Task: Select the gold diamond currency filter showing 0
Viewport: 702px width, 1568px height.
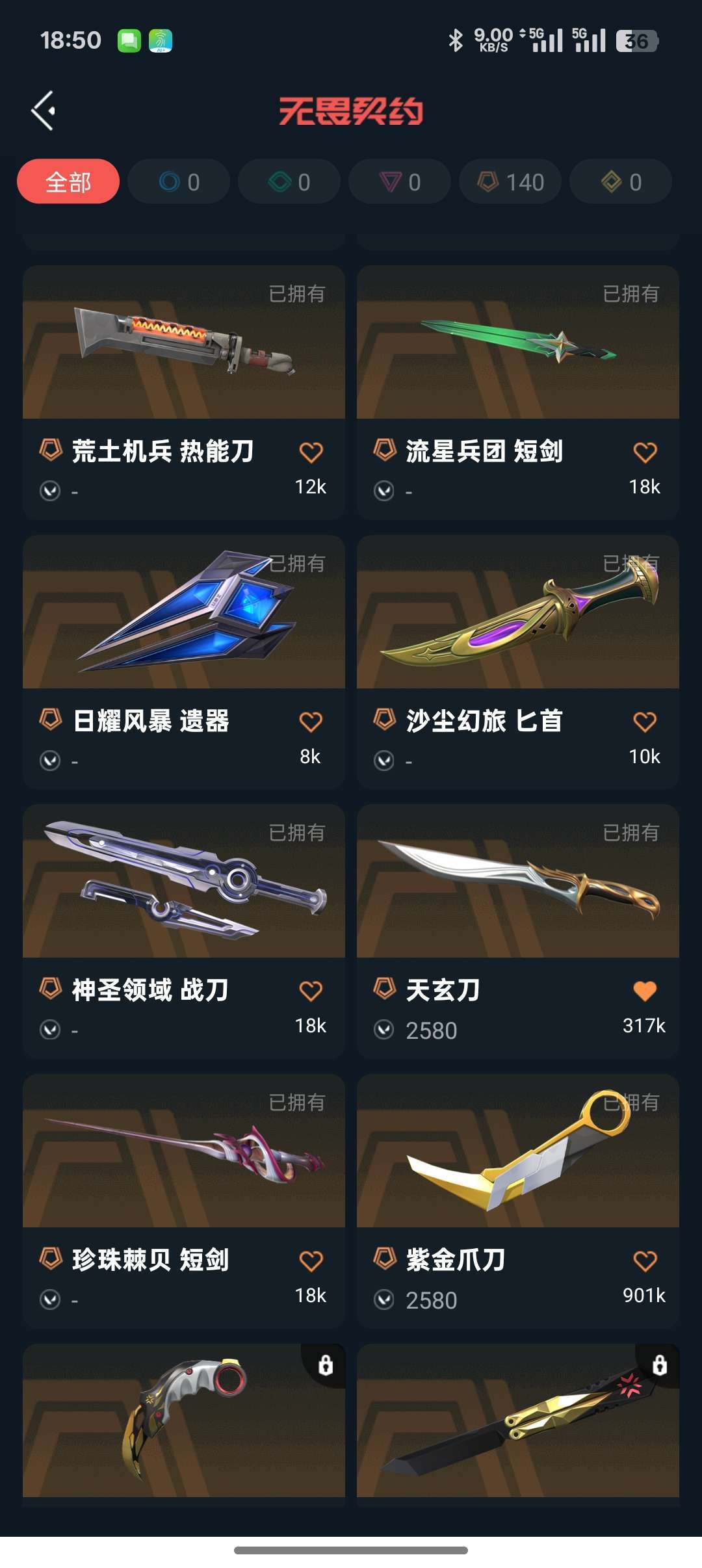Action: [620, 182]
